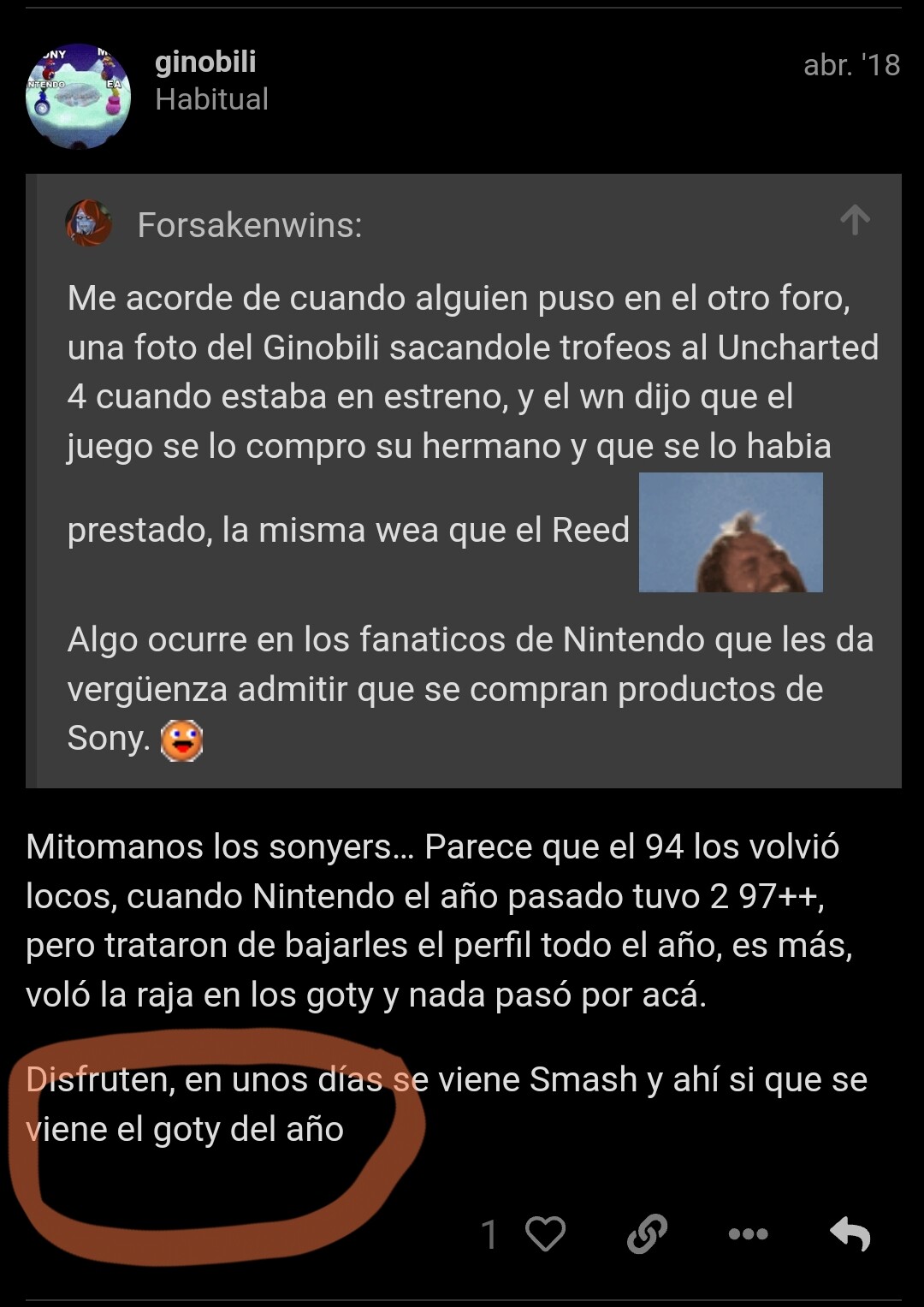Open the abr. '18 post date link
The height and width of the screenshot is (1307, 924).
coord(851,65)
